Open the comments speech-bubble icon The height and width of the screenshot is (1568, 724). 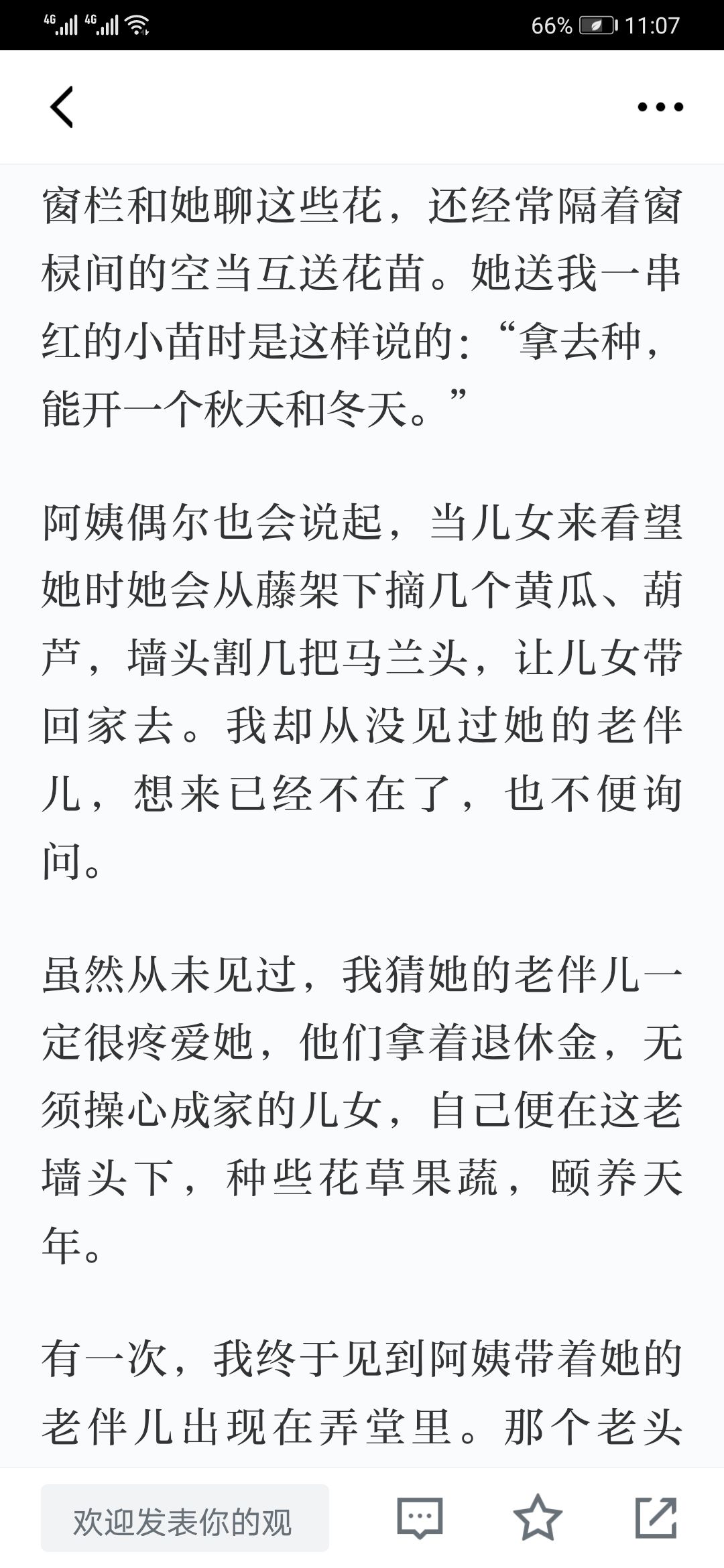tap(420, 1518)
